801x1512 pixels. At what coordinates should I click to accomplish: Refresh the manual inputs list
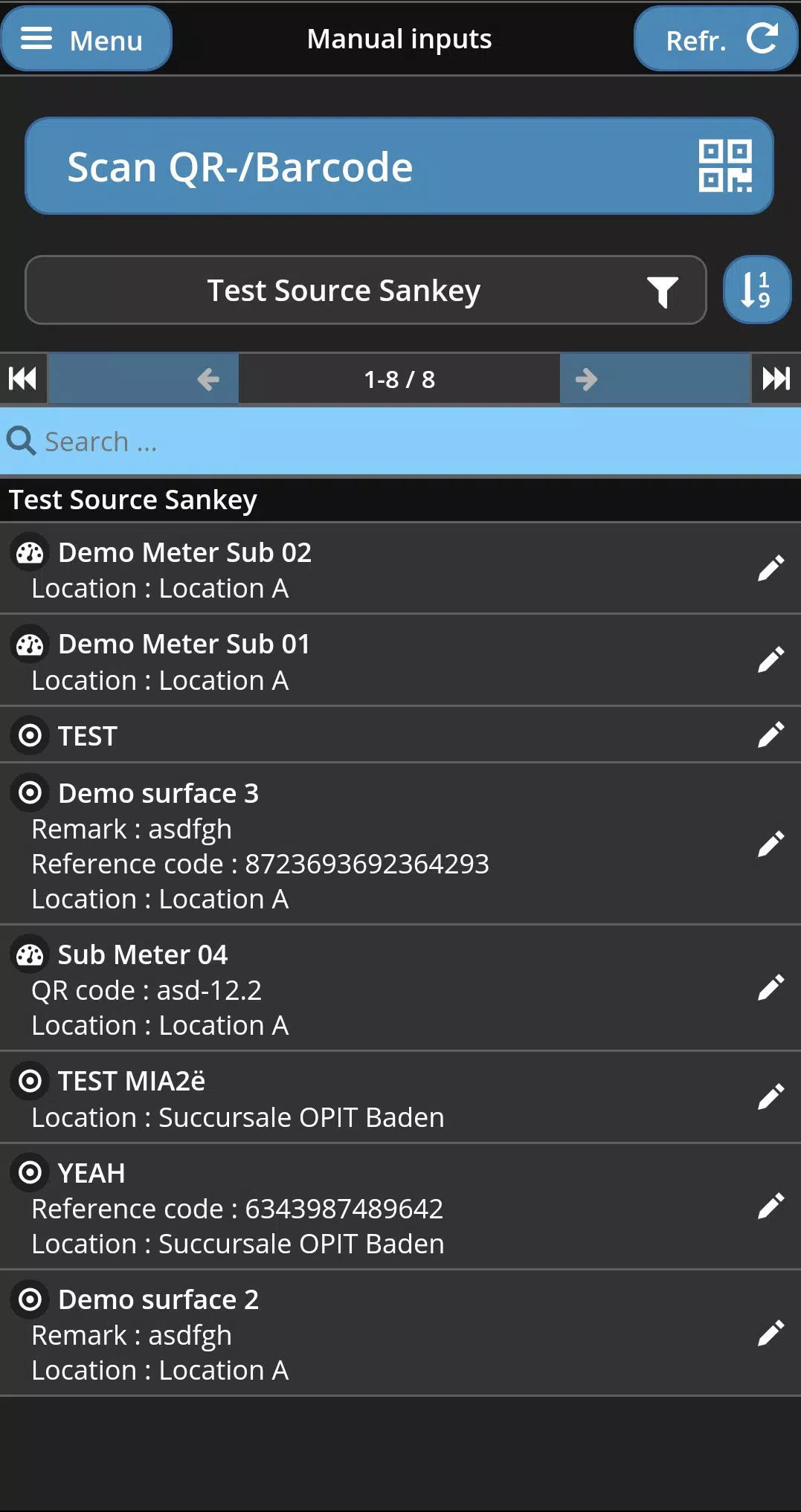pyautogui.click(x=716, y=39)
